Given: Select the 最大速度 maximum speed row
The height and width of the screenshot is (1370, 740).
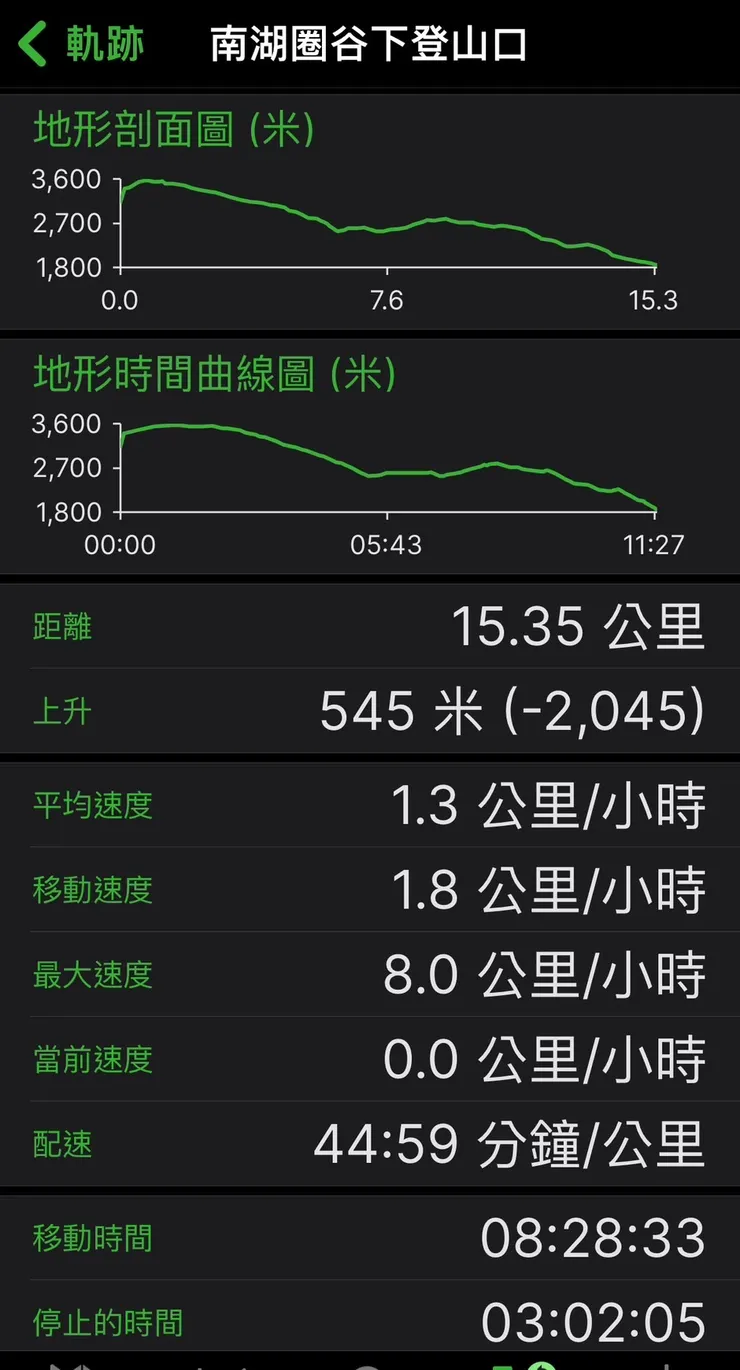Looking at the screenshot, I should pos(370,973).
